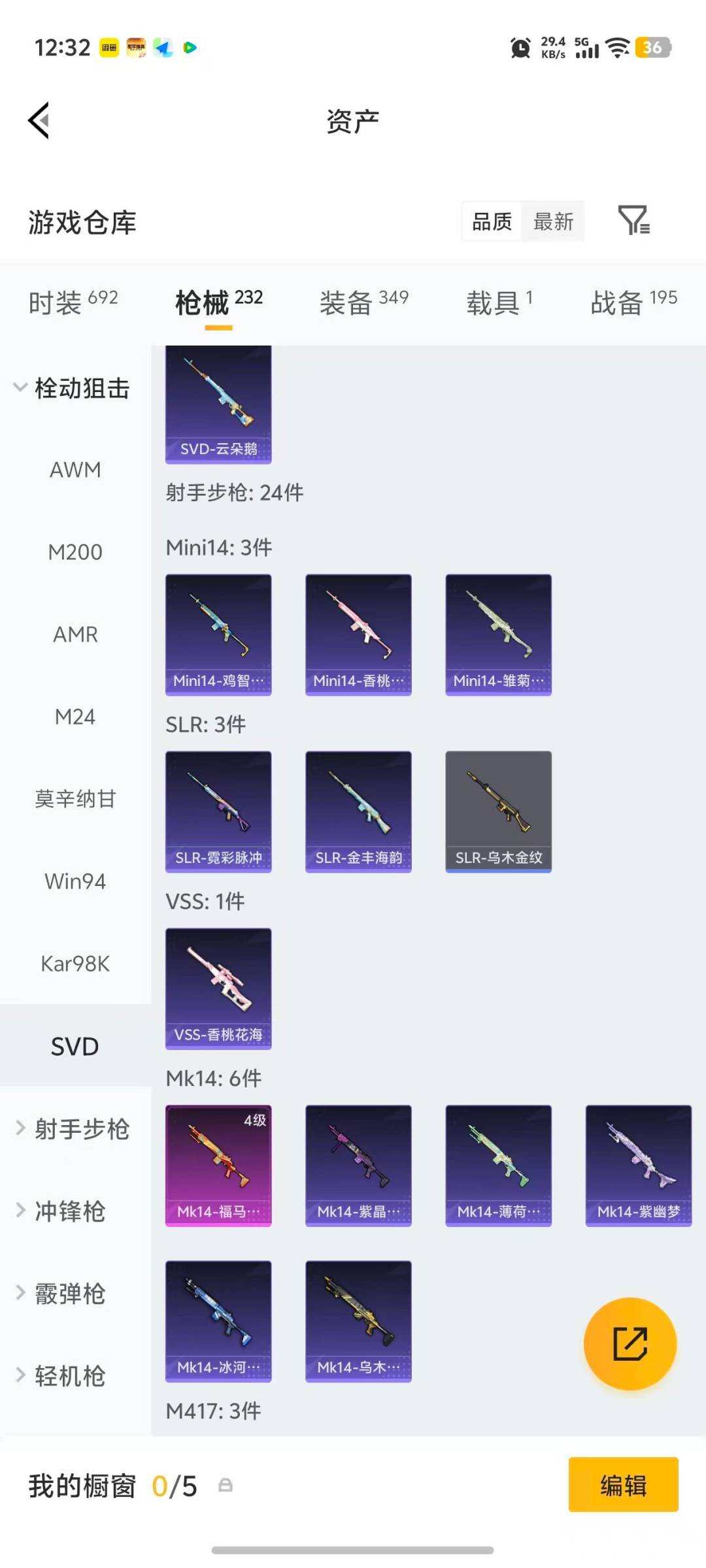Switch sorting to 最新
The width and height of the screenshot is (706, 1568).
pos(553,222)
